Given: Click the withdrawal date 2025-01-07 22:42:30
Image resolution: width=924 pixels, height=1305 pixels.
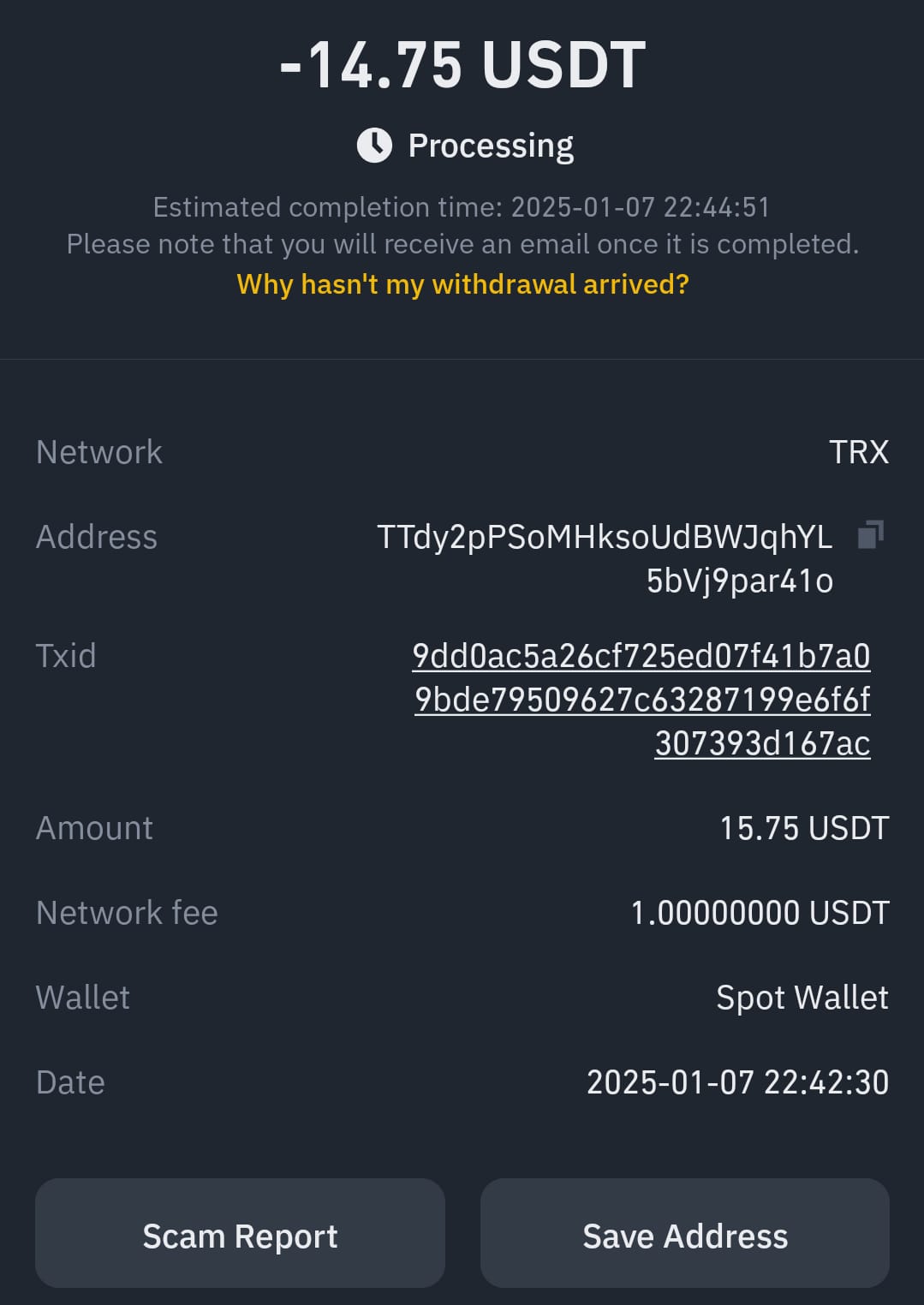Looking at the screenshot, I should pos(737,1082).
